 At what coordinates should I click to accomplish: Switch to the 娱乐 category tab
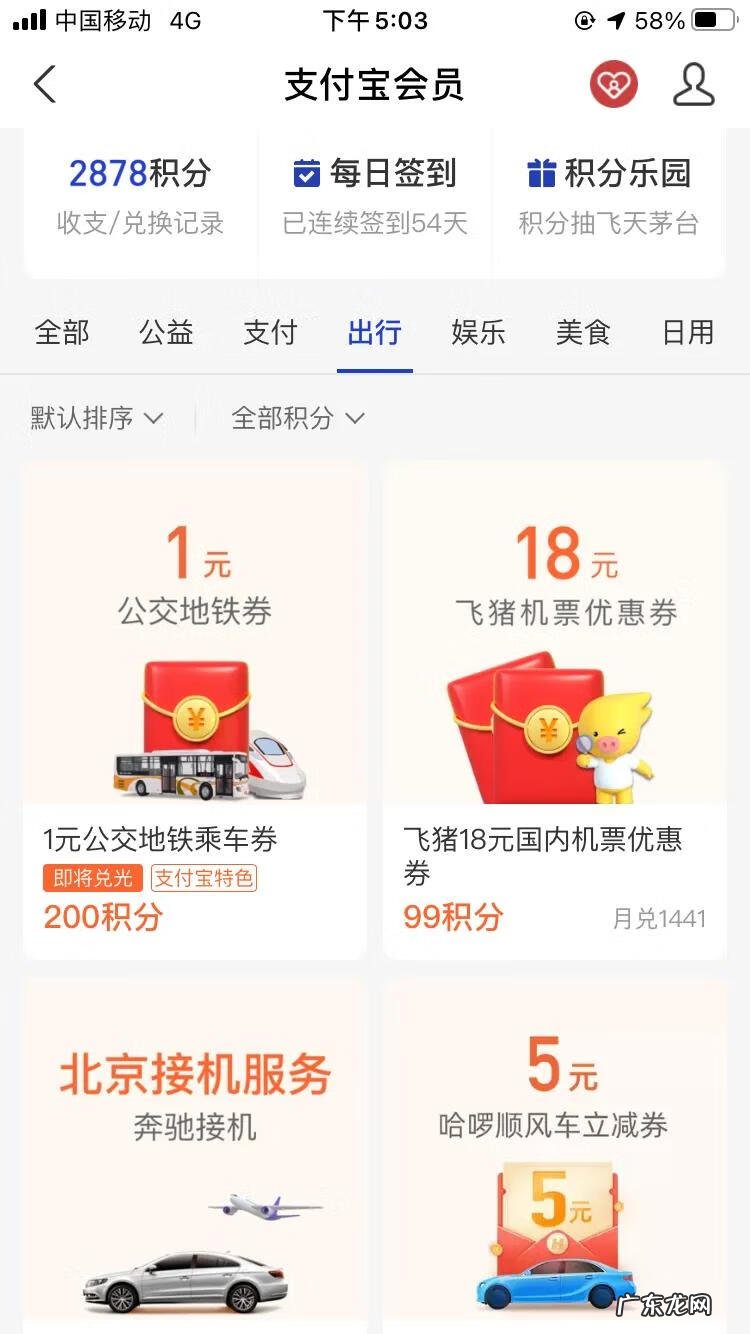tap(479, 333)
